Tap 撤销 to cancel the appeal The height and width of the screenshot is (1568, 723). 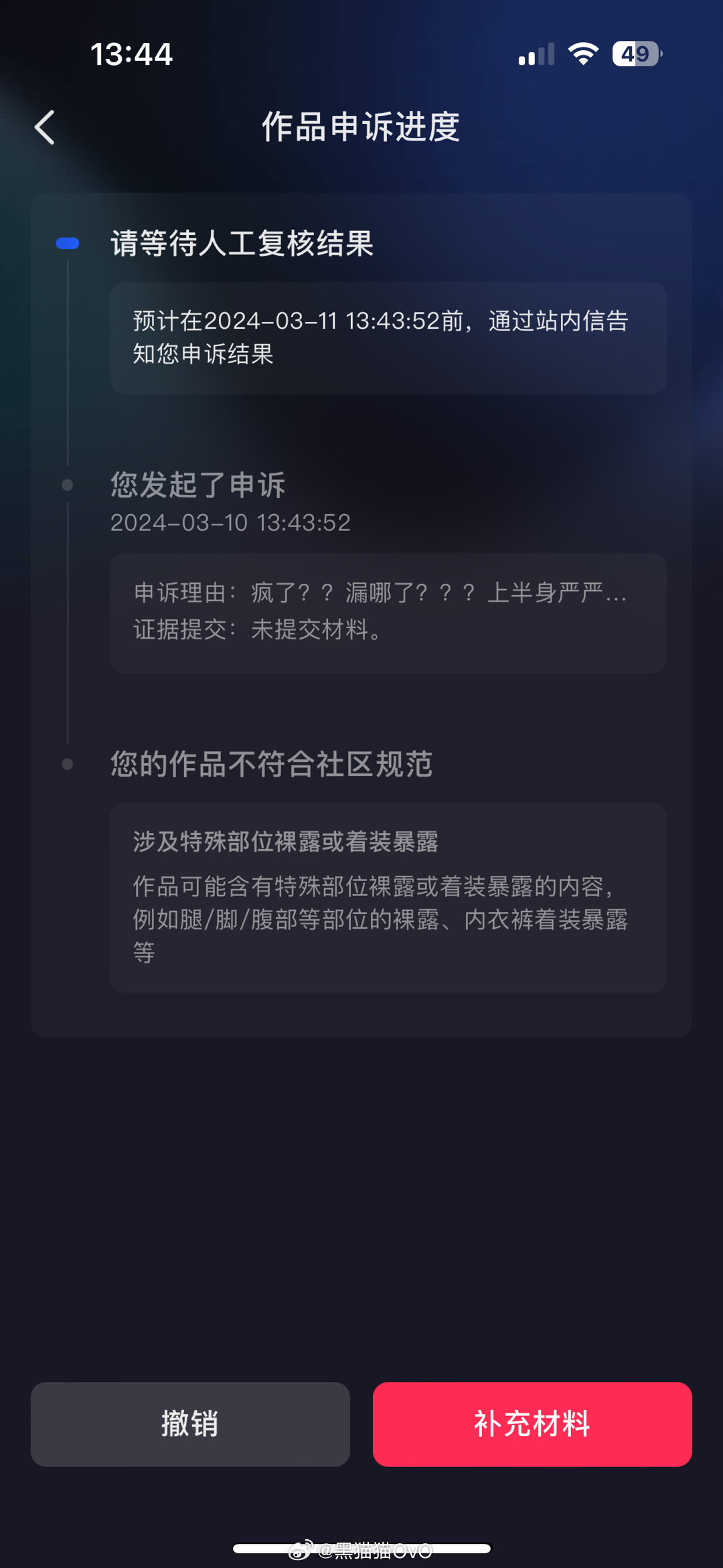190,1423
